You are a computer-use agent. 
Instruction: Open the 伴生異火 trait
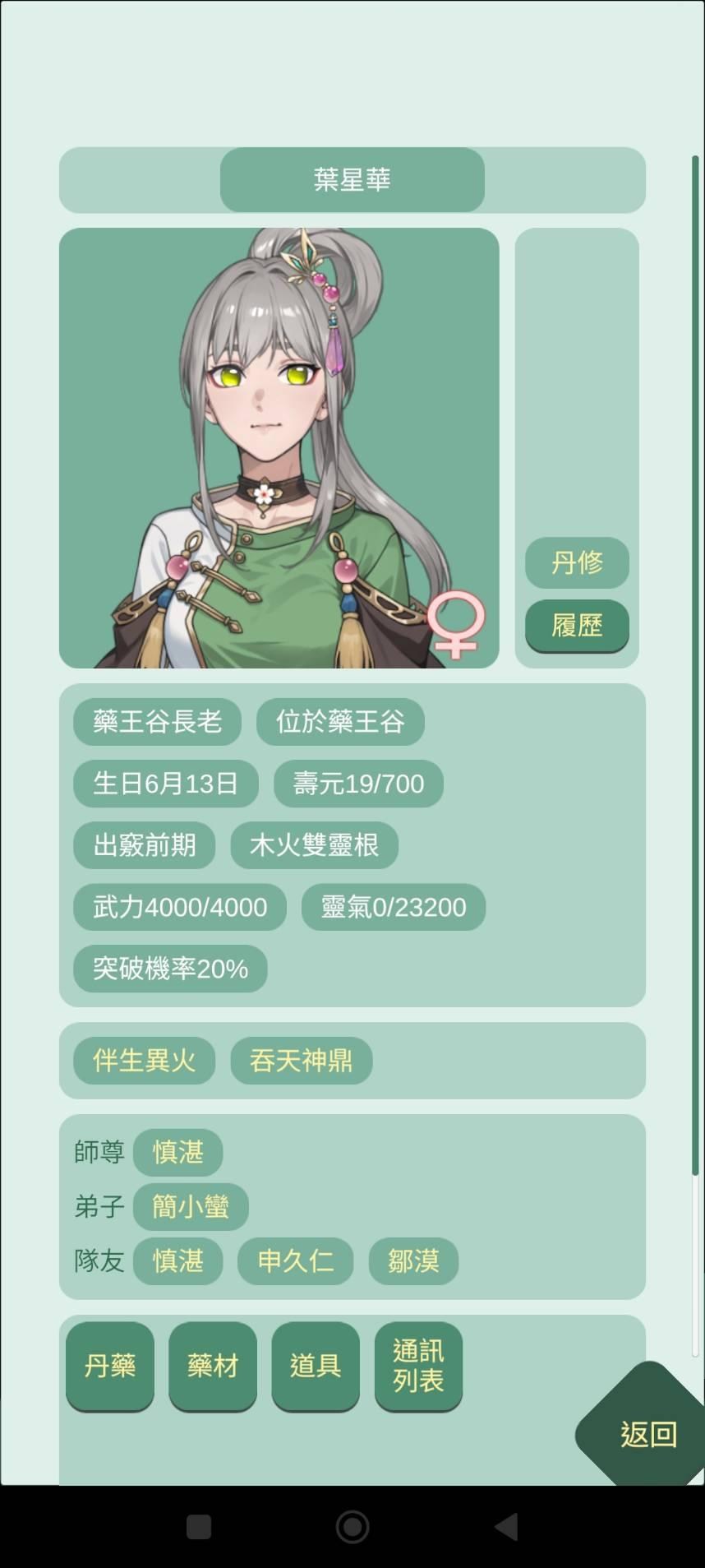click(145, 1061)
